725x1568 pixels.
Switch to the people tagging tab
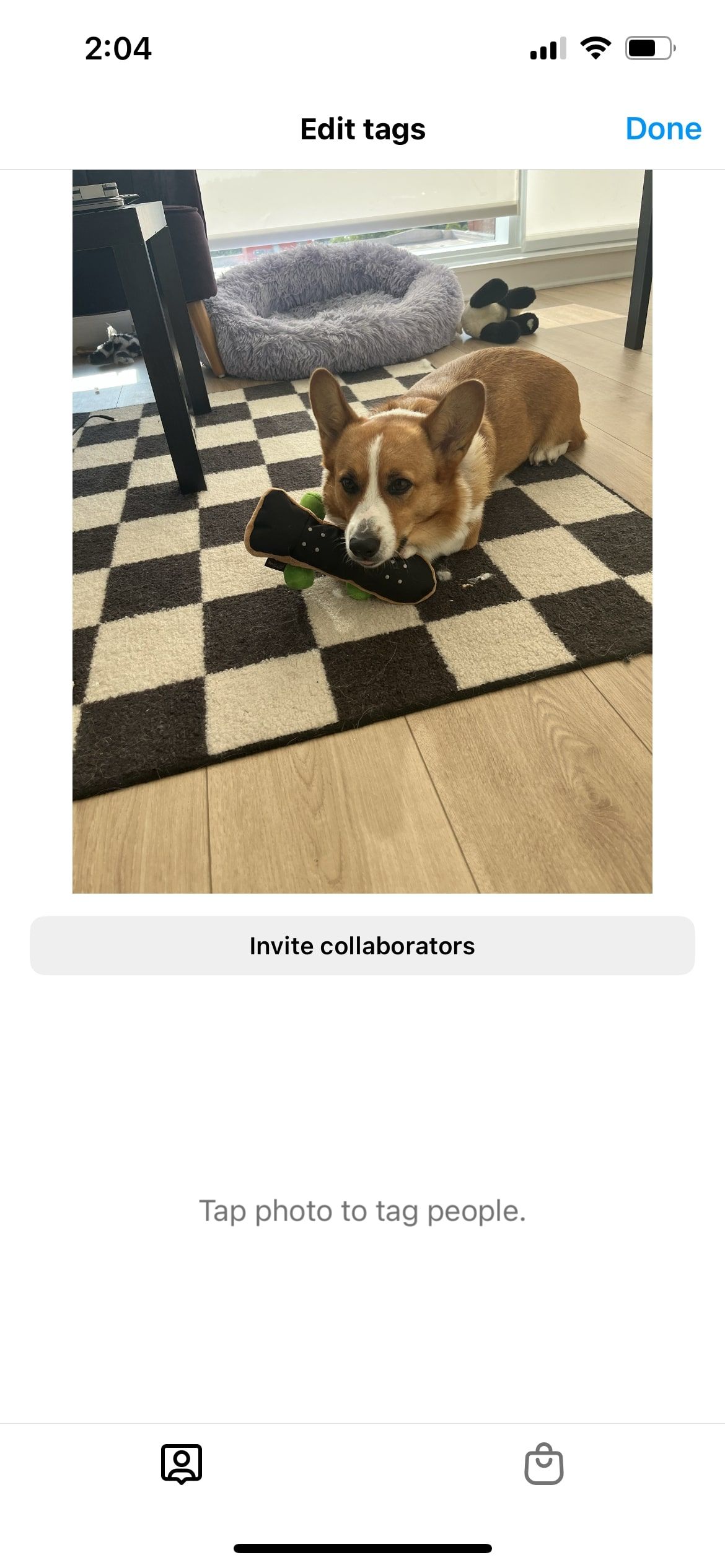181,1464
